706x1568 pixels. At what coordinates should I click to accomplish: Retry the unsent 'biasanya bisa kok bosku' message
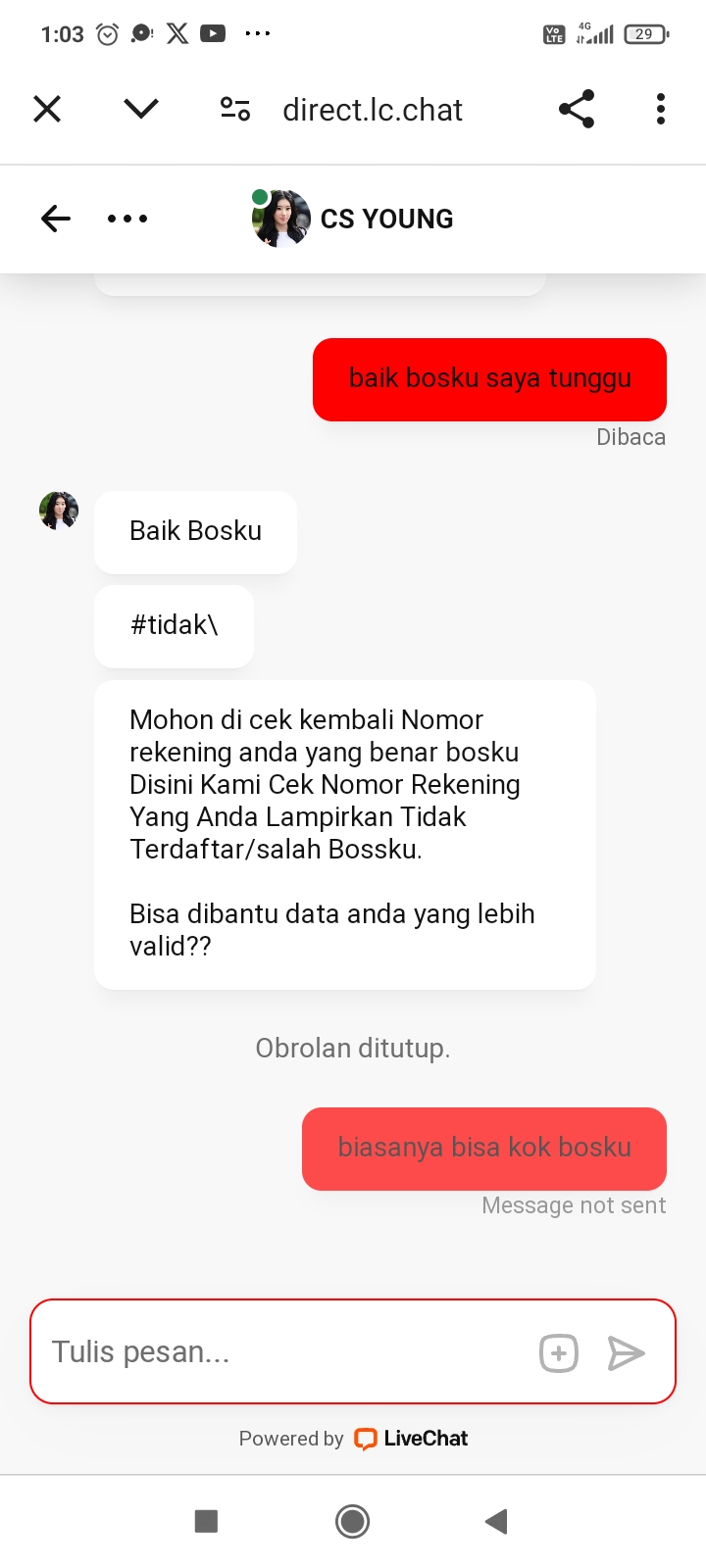pos(484,1149)
